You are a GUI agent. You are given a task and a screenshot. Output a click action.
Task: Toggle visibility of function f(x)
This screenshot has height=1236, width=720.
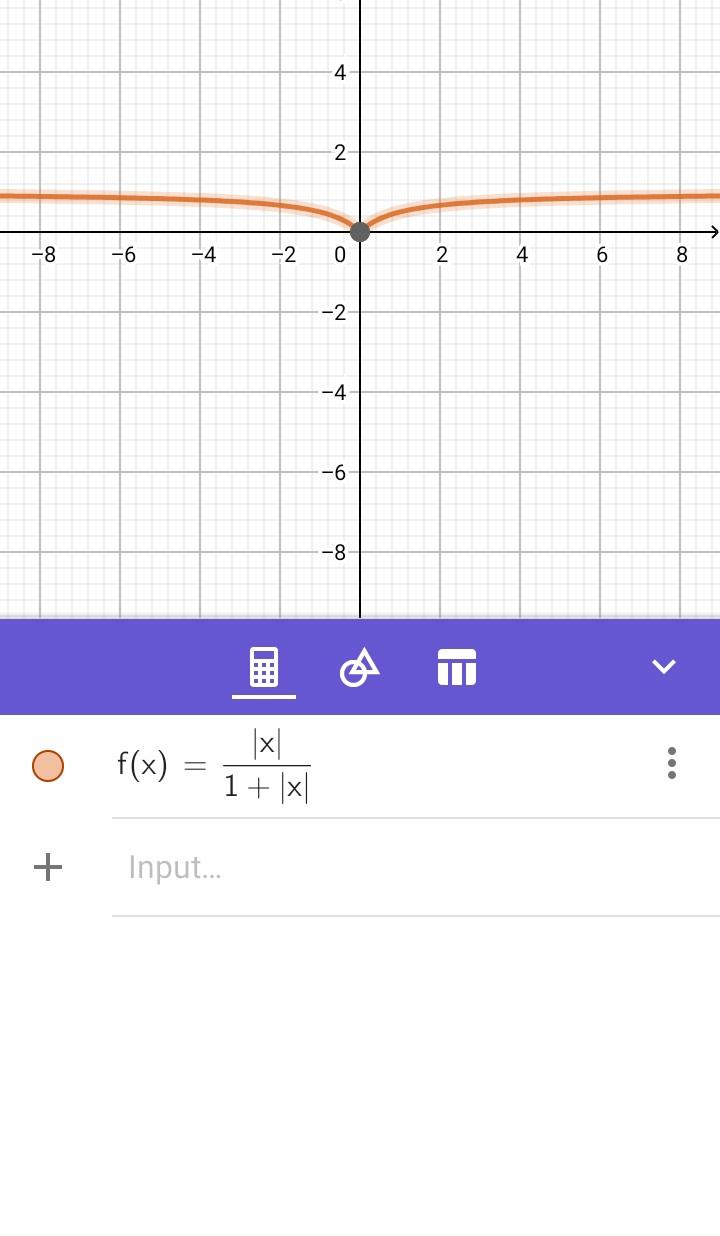[x=48, y=766]
